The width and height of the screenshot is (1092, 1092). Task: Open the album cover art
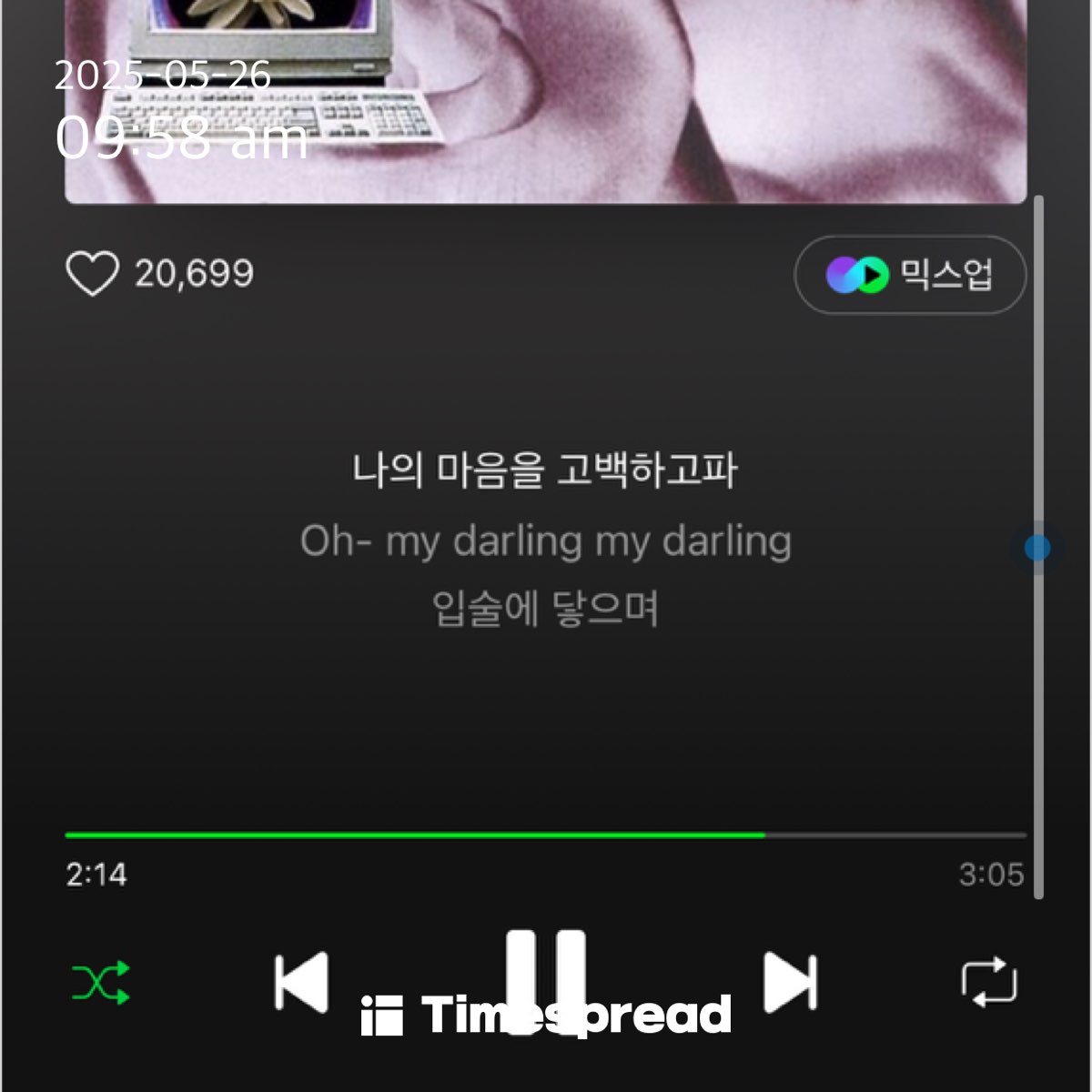coord(546,100)
